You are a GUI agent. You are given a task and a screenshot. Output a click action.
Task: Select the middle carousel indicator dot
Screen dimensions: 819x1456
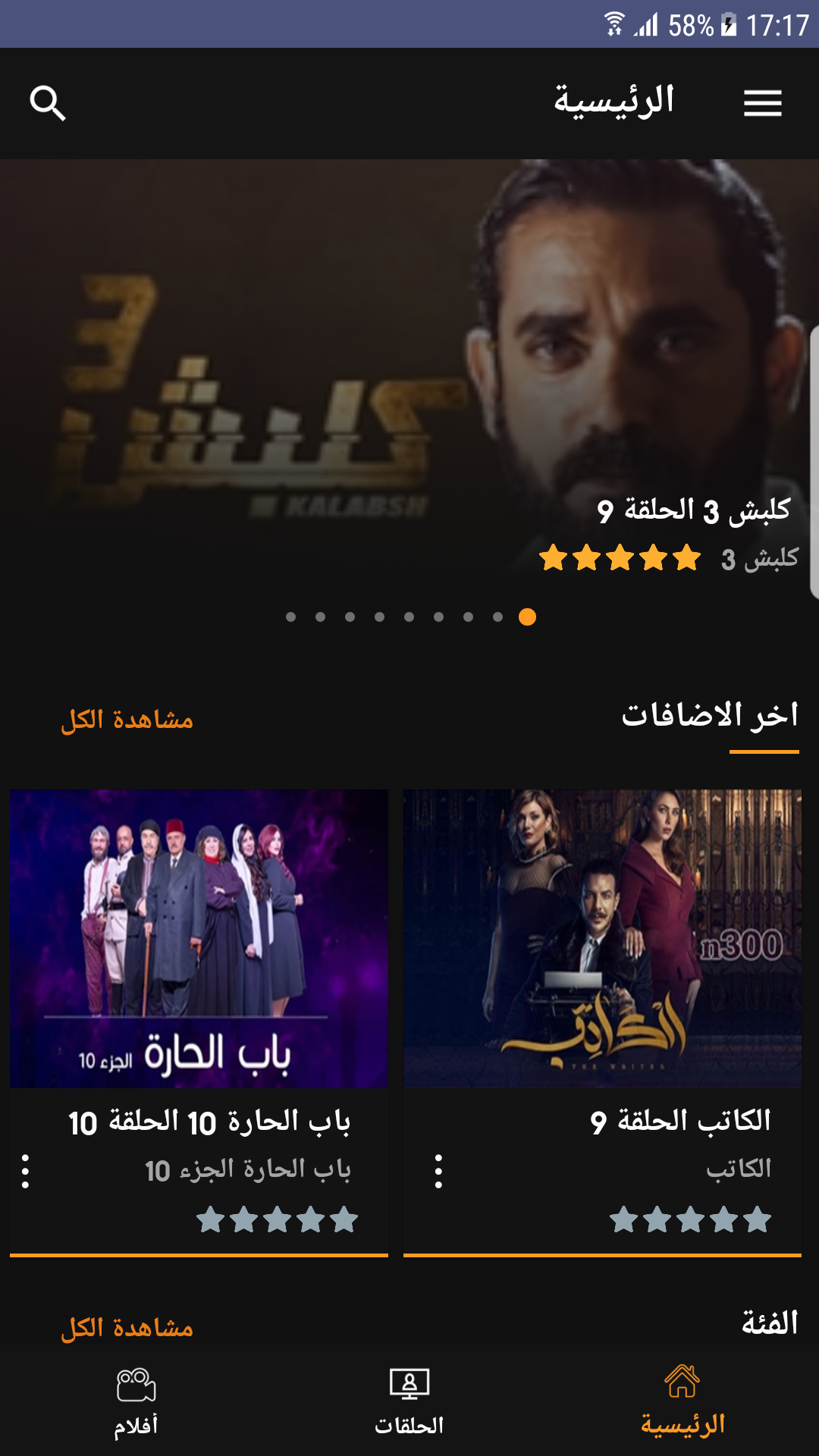point(409,619)
